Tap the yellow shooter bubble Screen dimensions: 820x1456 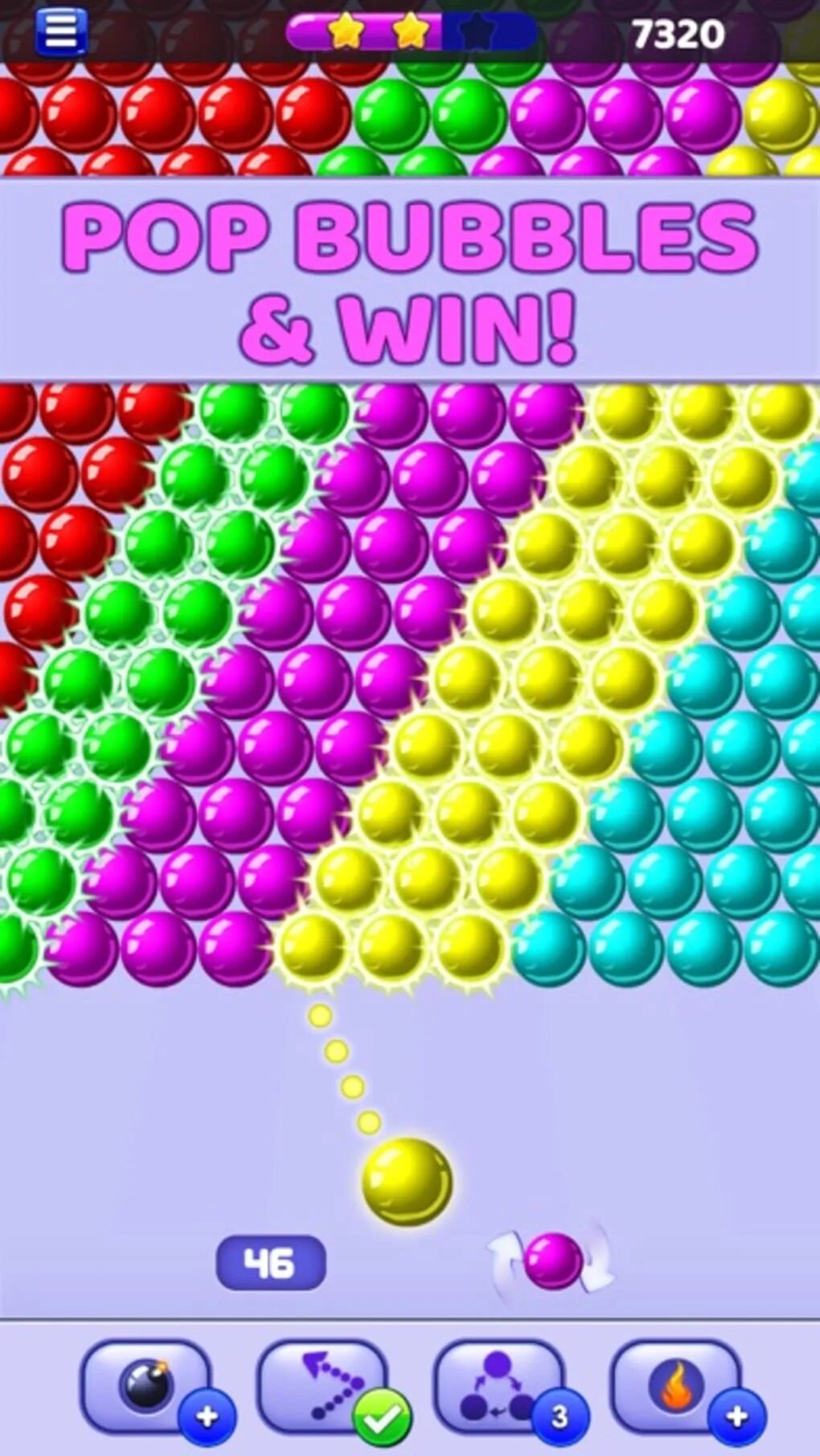tap(407, 1182)
